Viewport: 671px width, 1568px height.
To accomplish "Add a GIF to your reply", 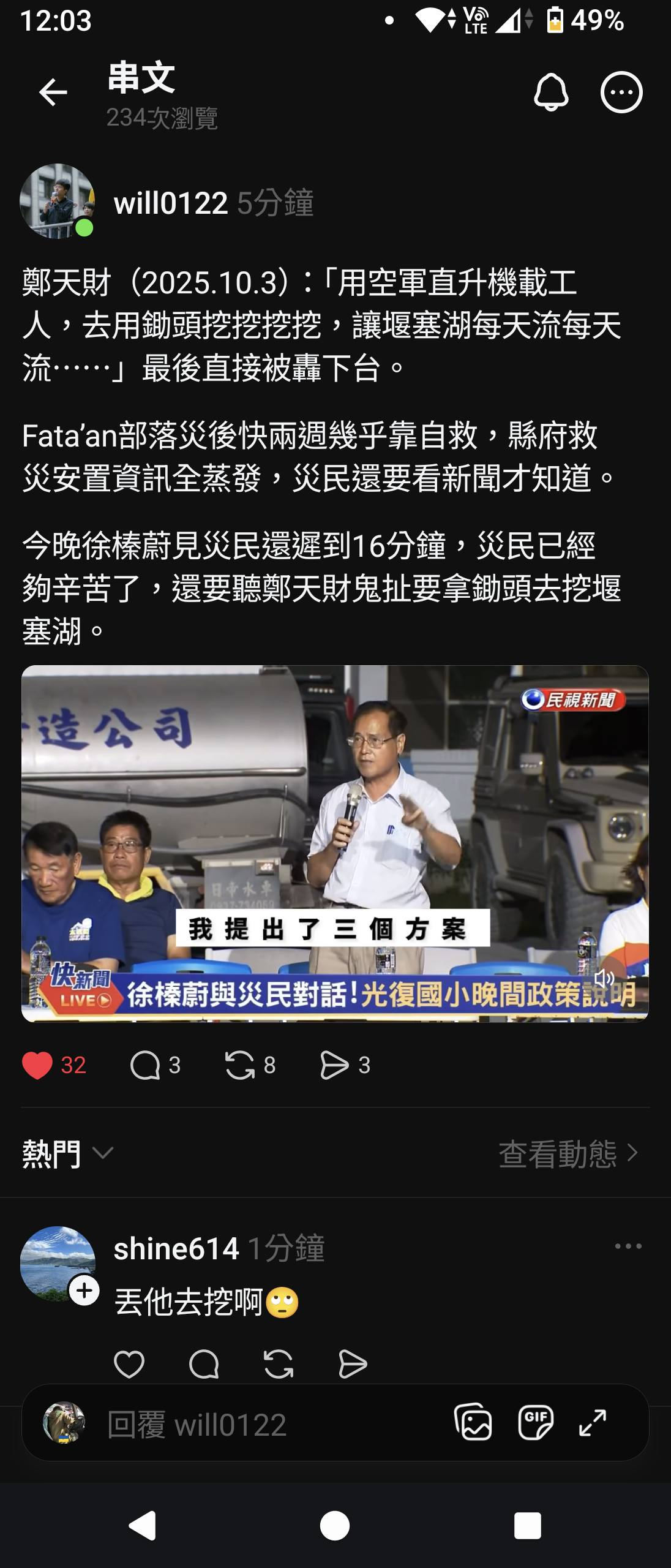I will (535, 1422).
